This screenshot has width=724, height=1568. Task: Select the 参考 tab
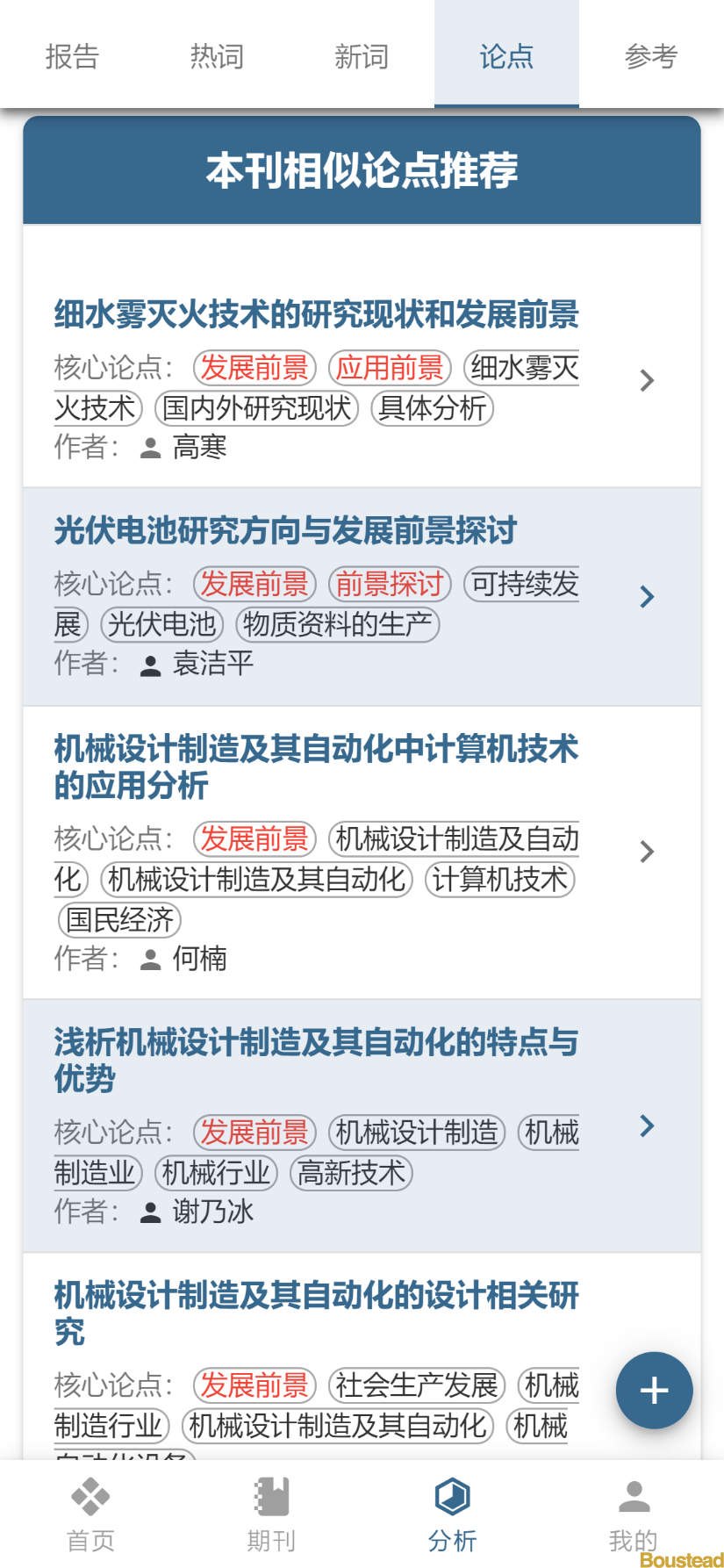(x=650, y=56)
